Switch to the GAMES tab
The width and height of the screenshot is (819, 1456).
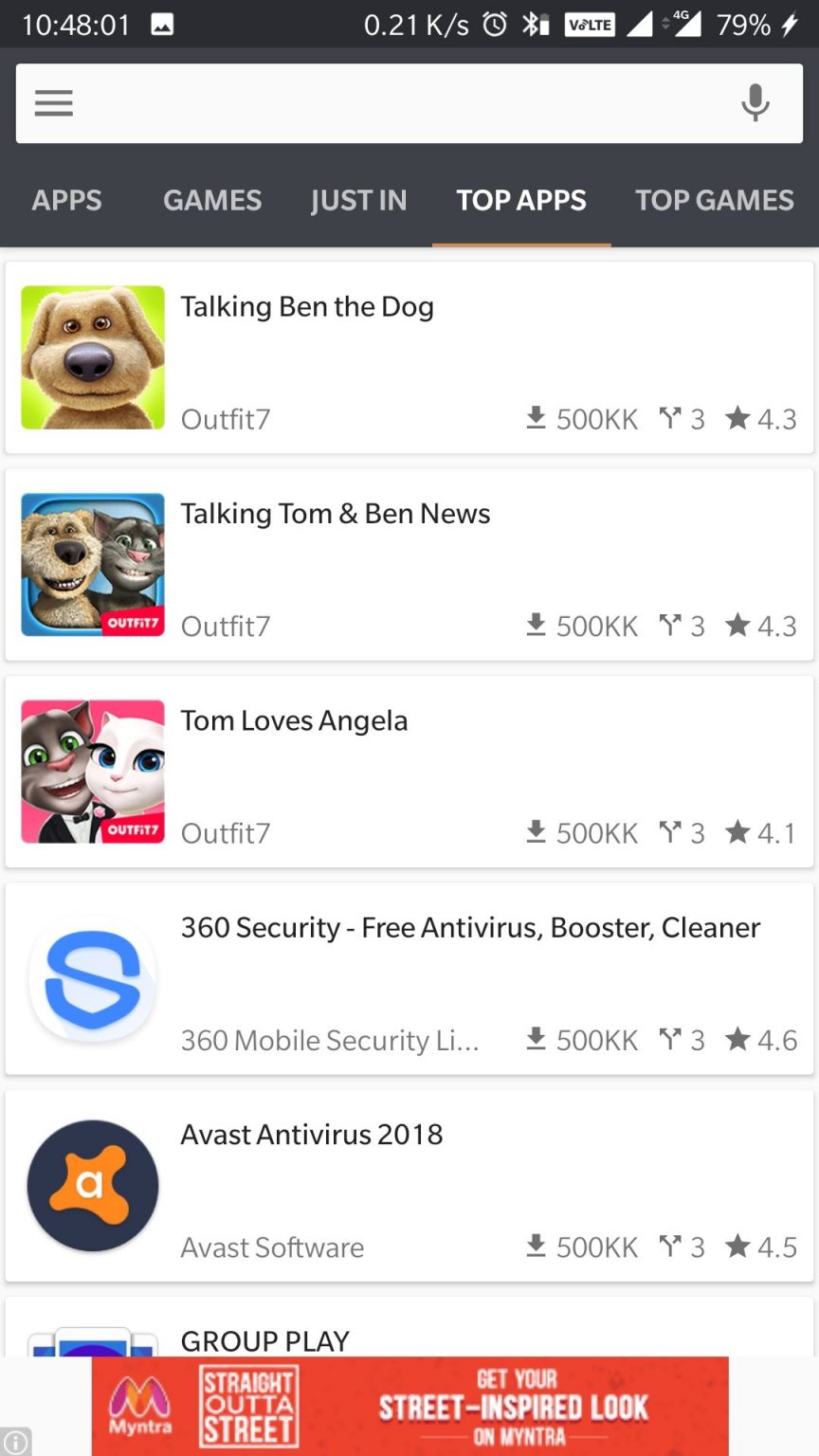point(211,200)
